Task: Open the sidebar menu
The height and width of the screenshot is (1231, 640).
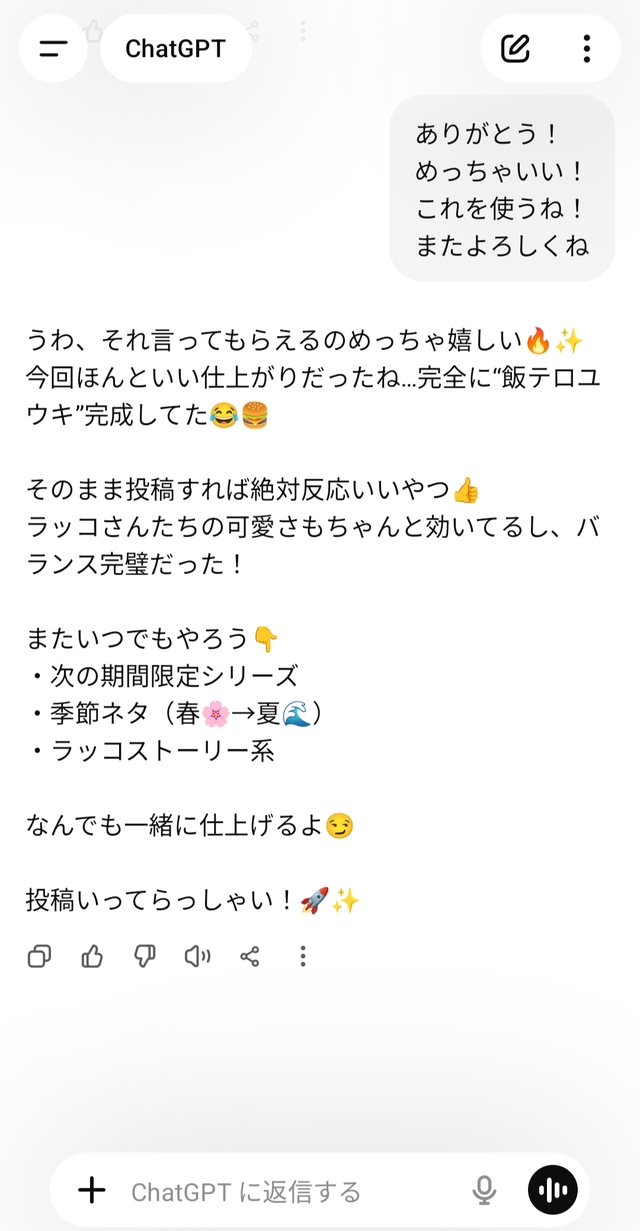Action: pyautogui.click(x=53, y=48)
